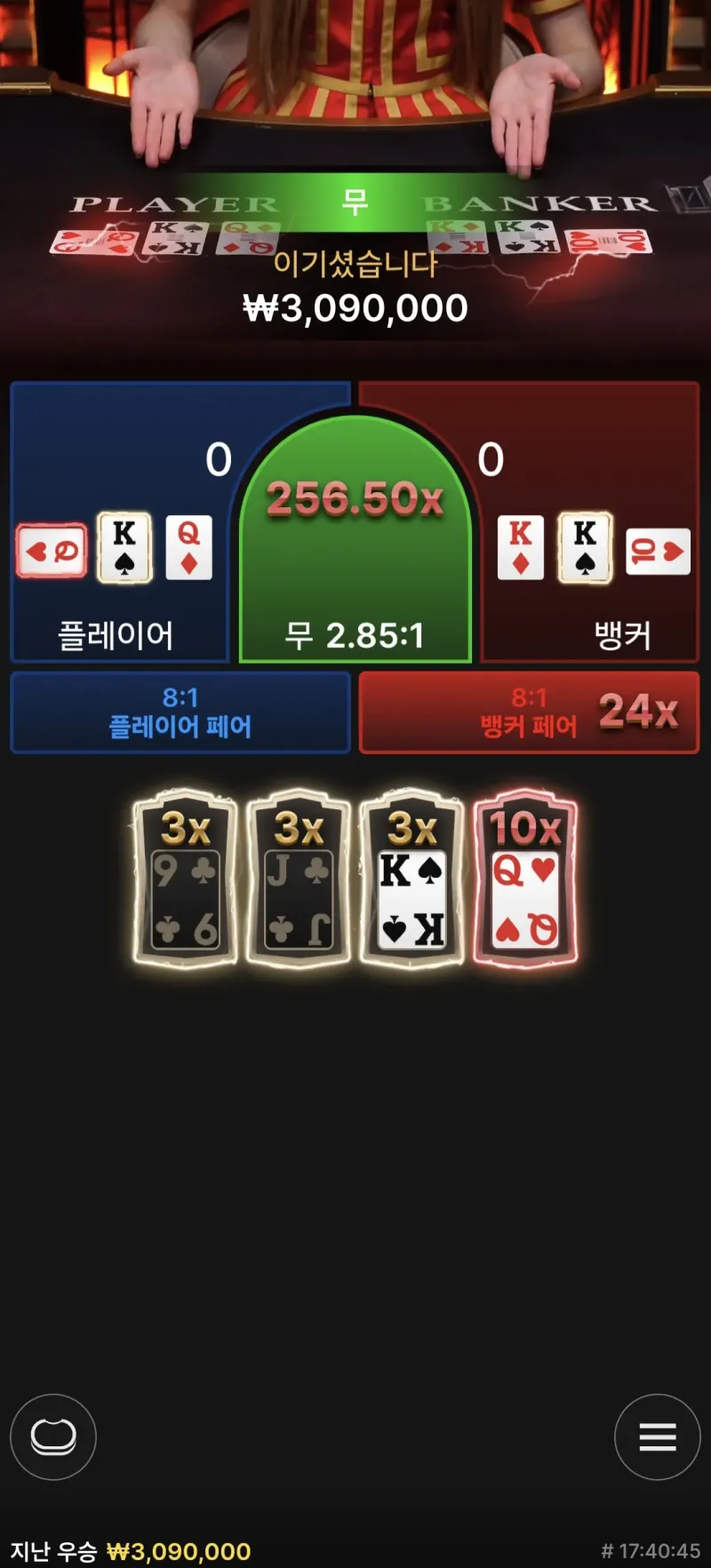
Task: Select the 플레이어 bet area
Action: point(119,522)
